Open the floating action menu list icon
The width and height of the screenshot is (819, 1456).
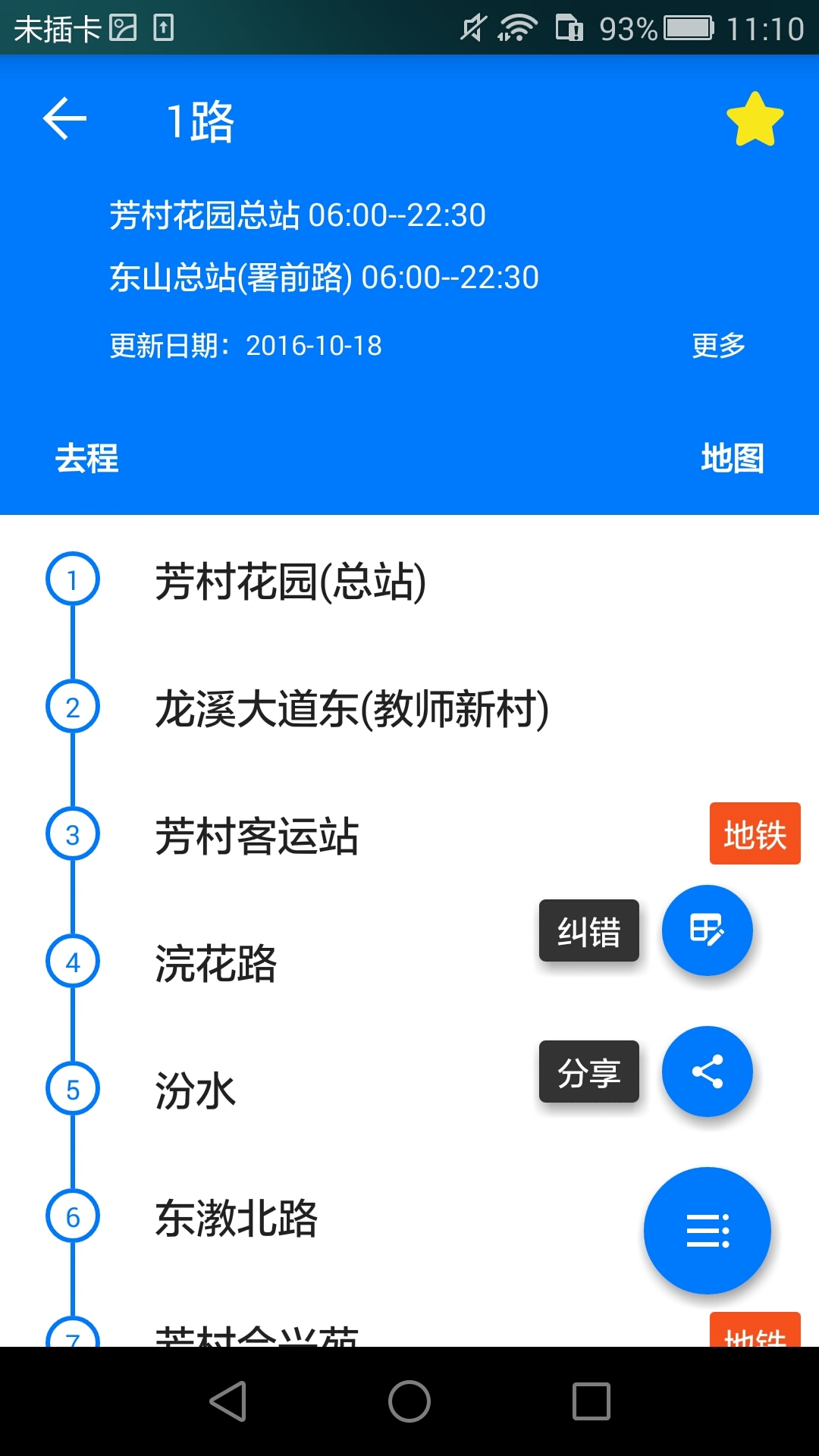[x=707, y=1231]
